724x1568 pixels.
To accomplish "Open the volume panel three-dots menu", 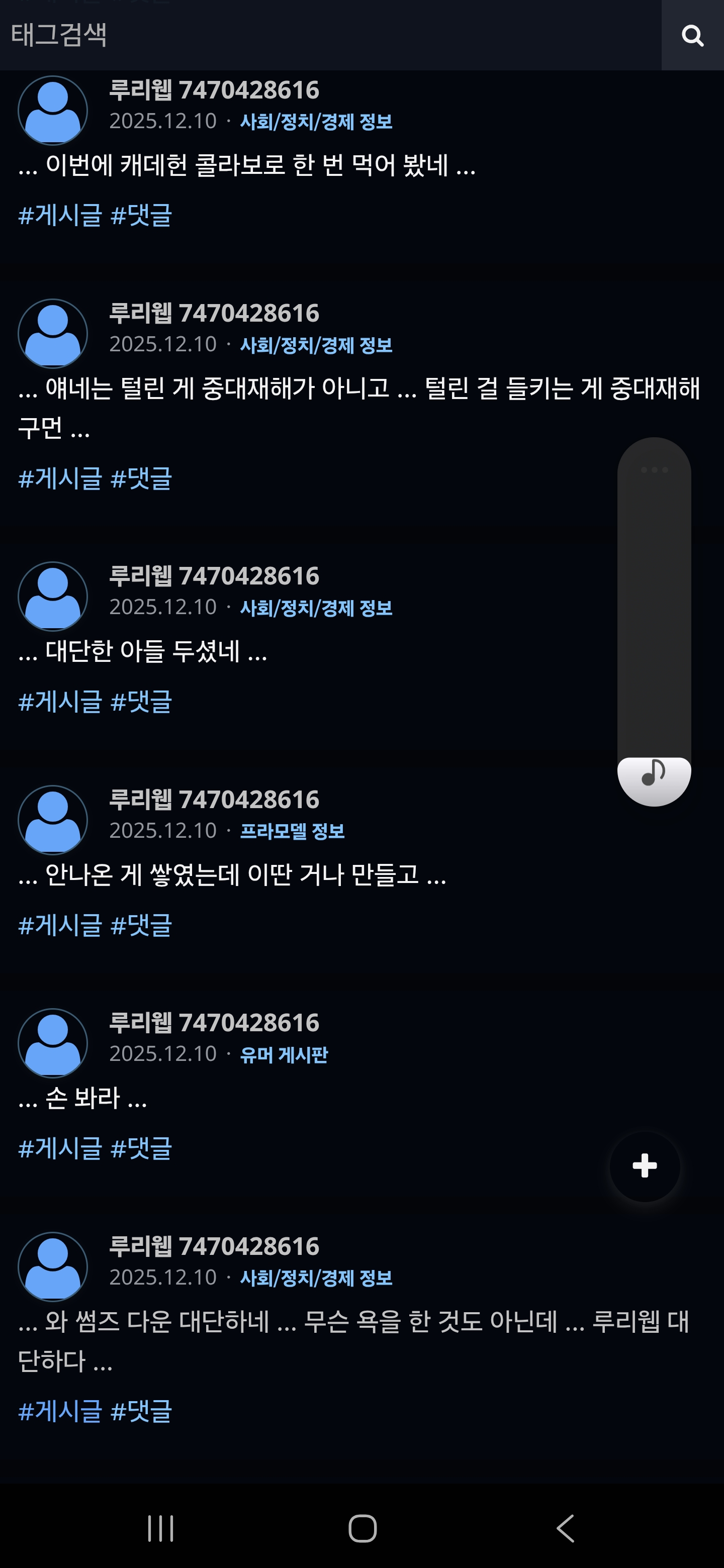I will tap(654, 470).
